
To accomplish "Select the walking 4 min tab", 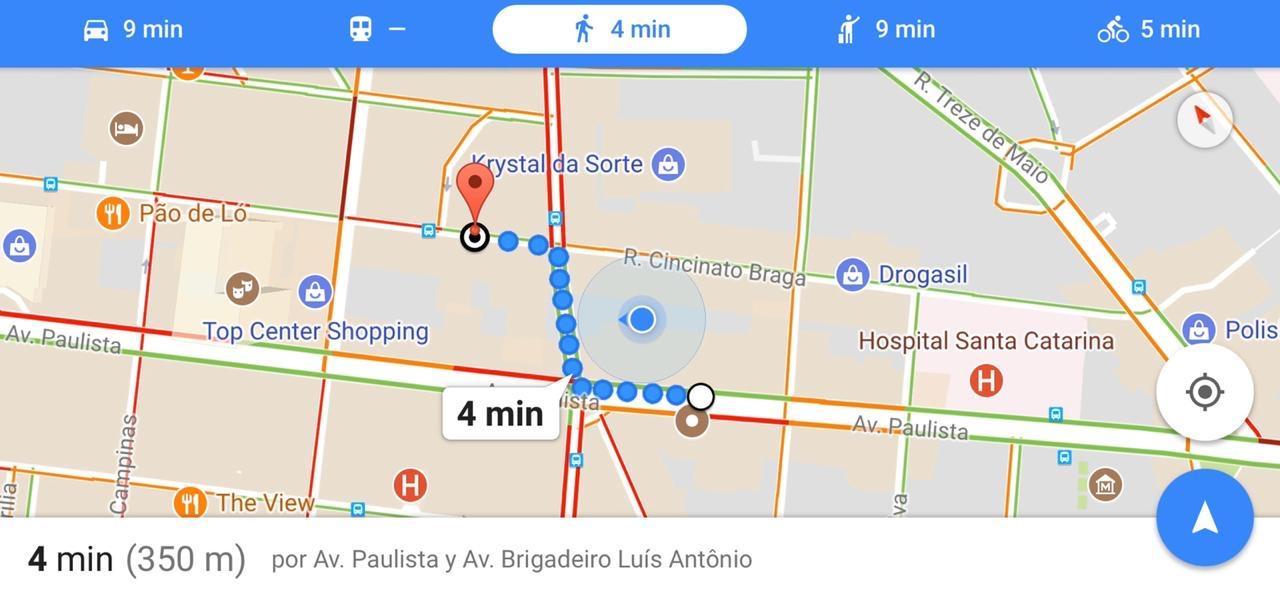I will click(619, 30).
